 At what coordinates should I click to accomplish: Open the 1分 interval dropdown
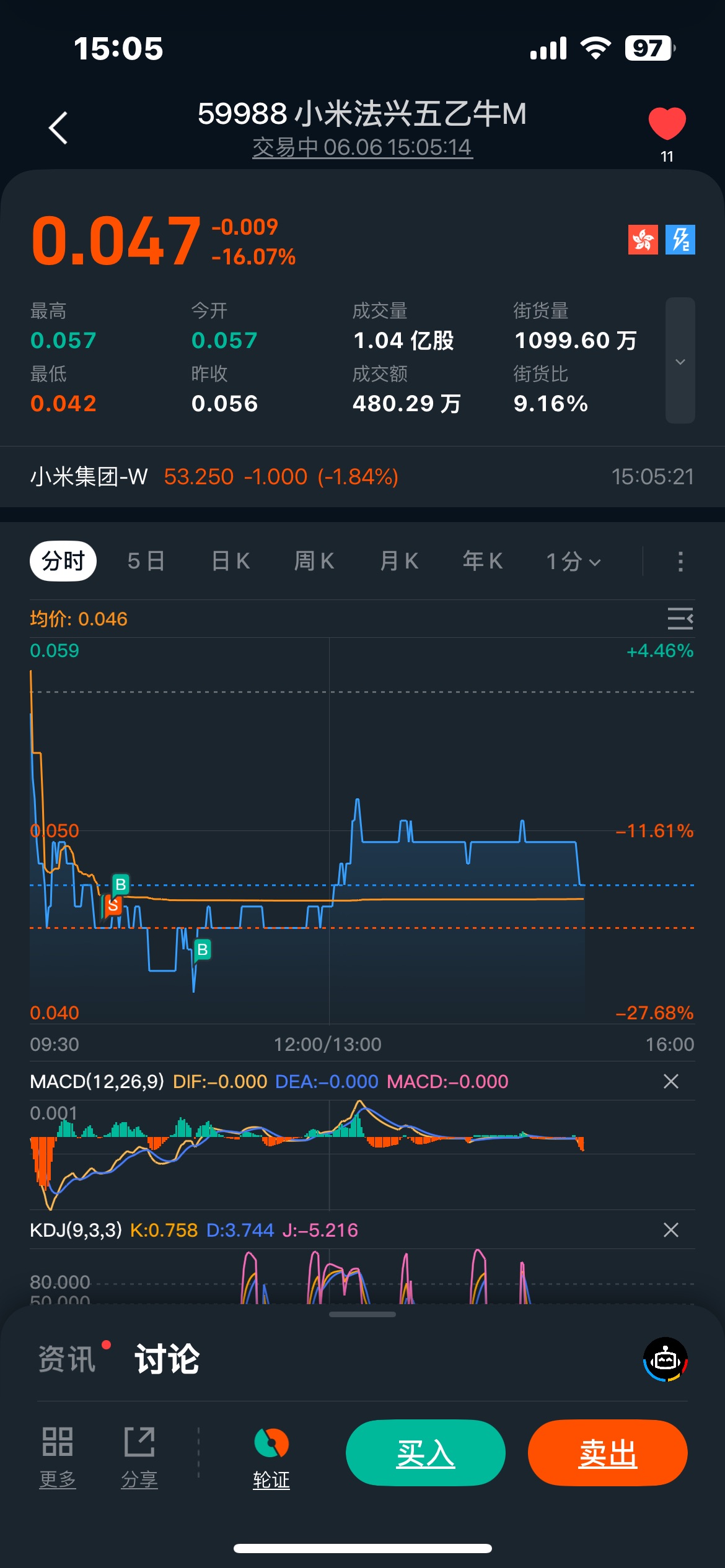573,562
